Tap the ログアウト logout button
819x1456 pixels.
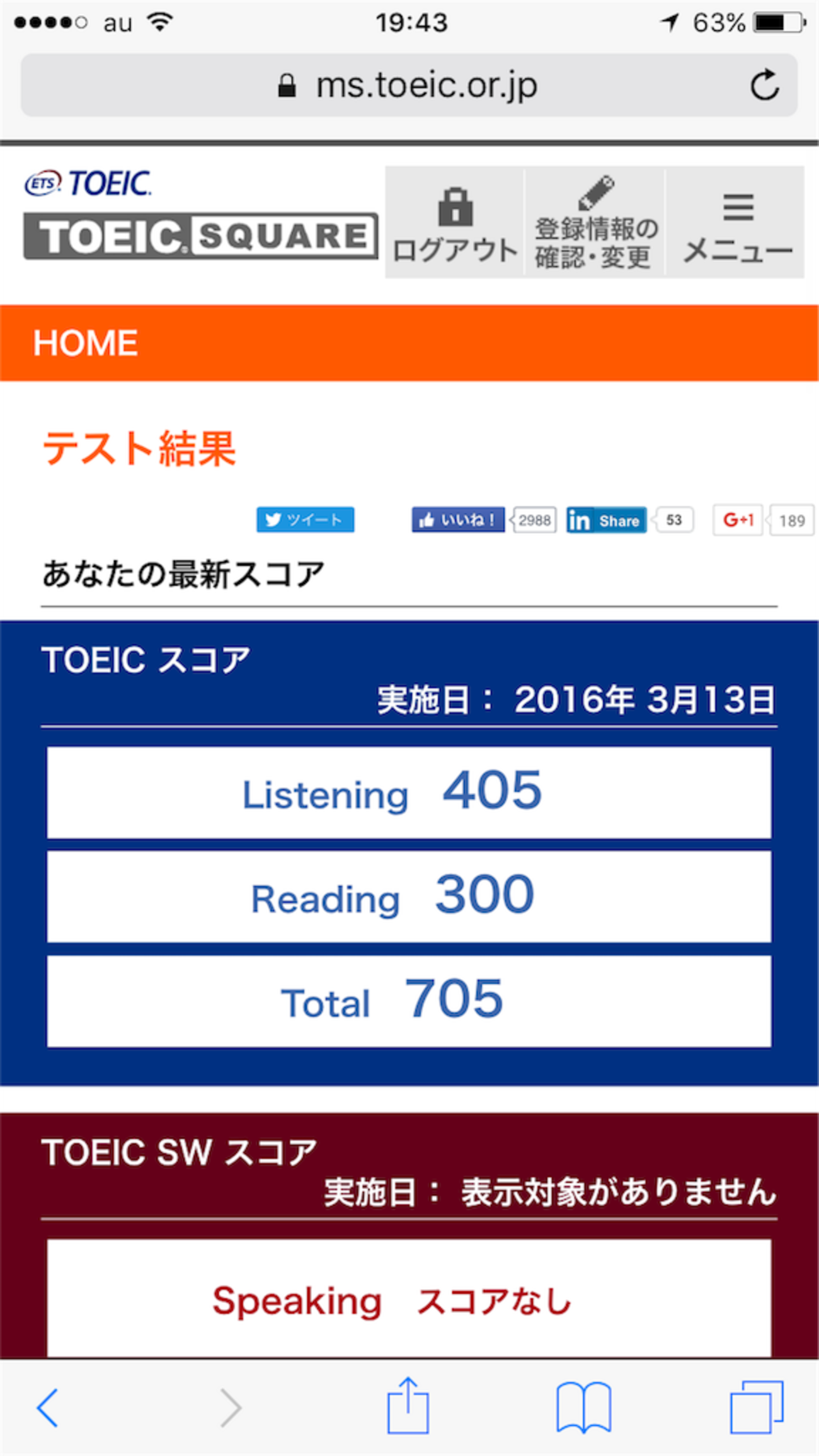click(455, 222)
